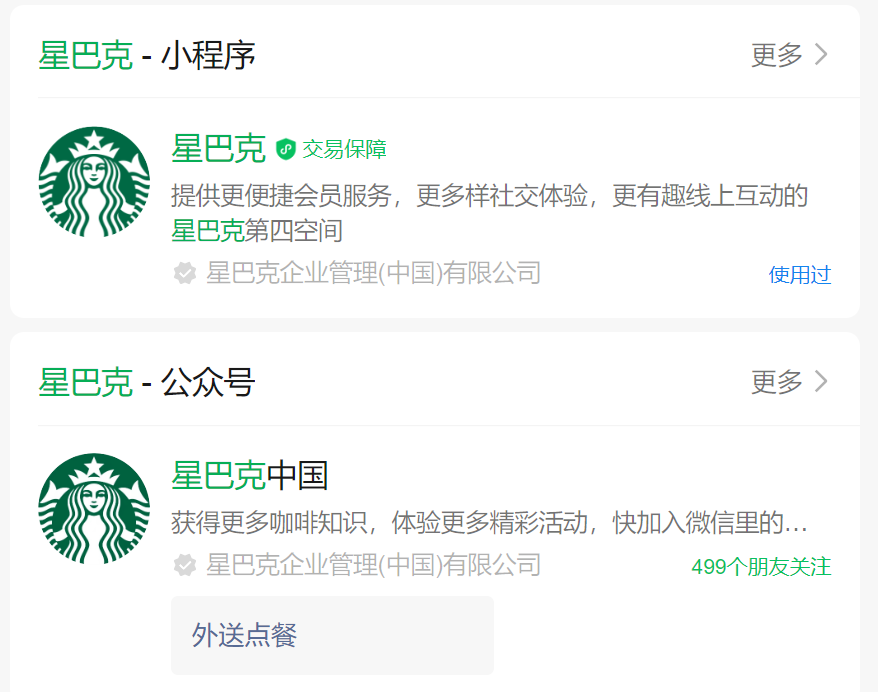Open more 星巴克 公众号 results
878x692 pixels.
point(790,382)
